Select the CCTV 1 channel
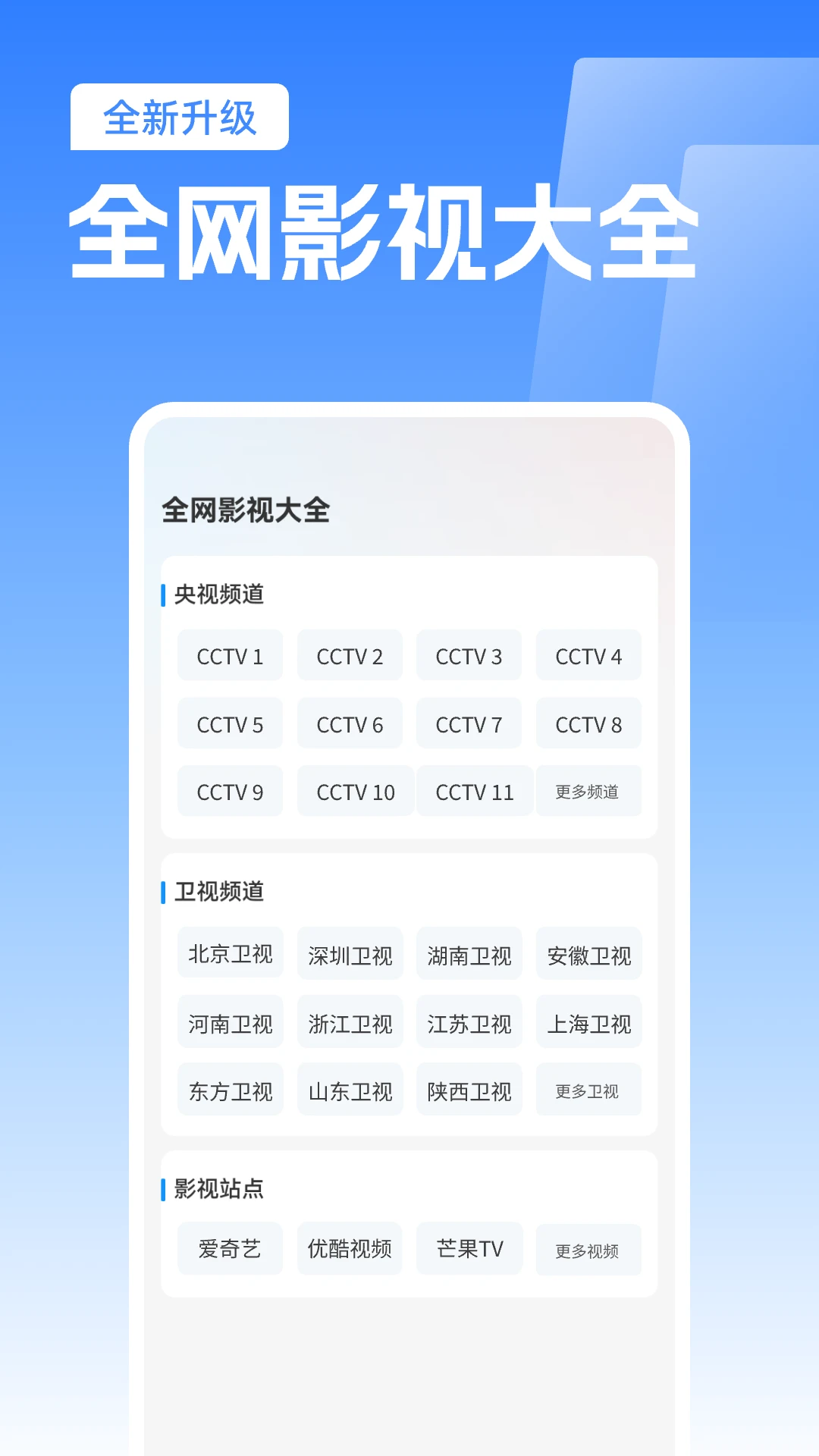The height and width of the screenshot is (1456, 819). click(x=230, y=655)
